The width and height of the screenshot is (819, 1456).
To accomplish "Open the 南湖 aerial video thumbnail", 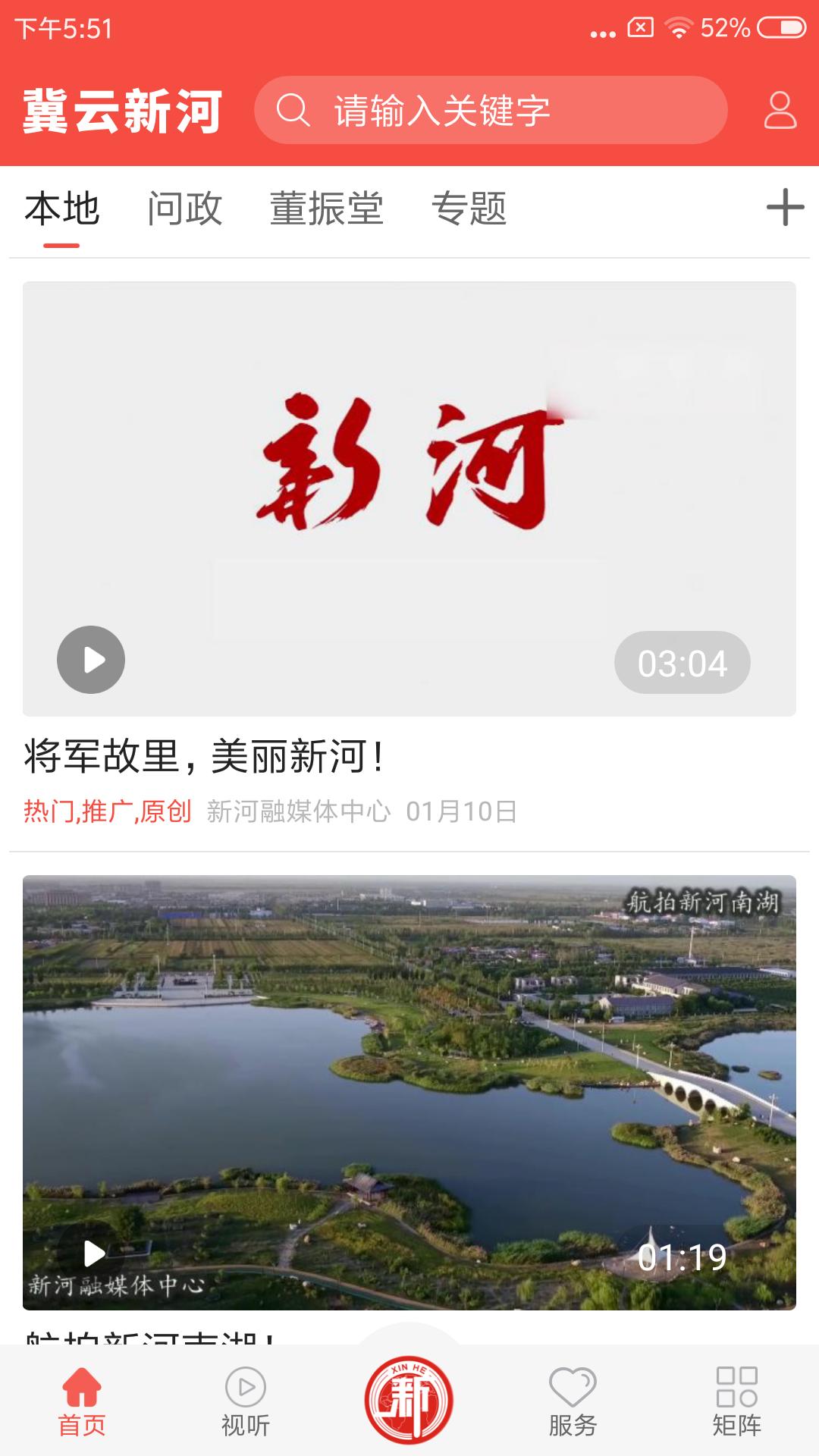I will [409, 1077].
